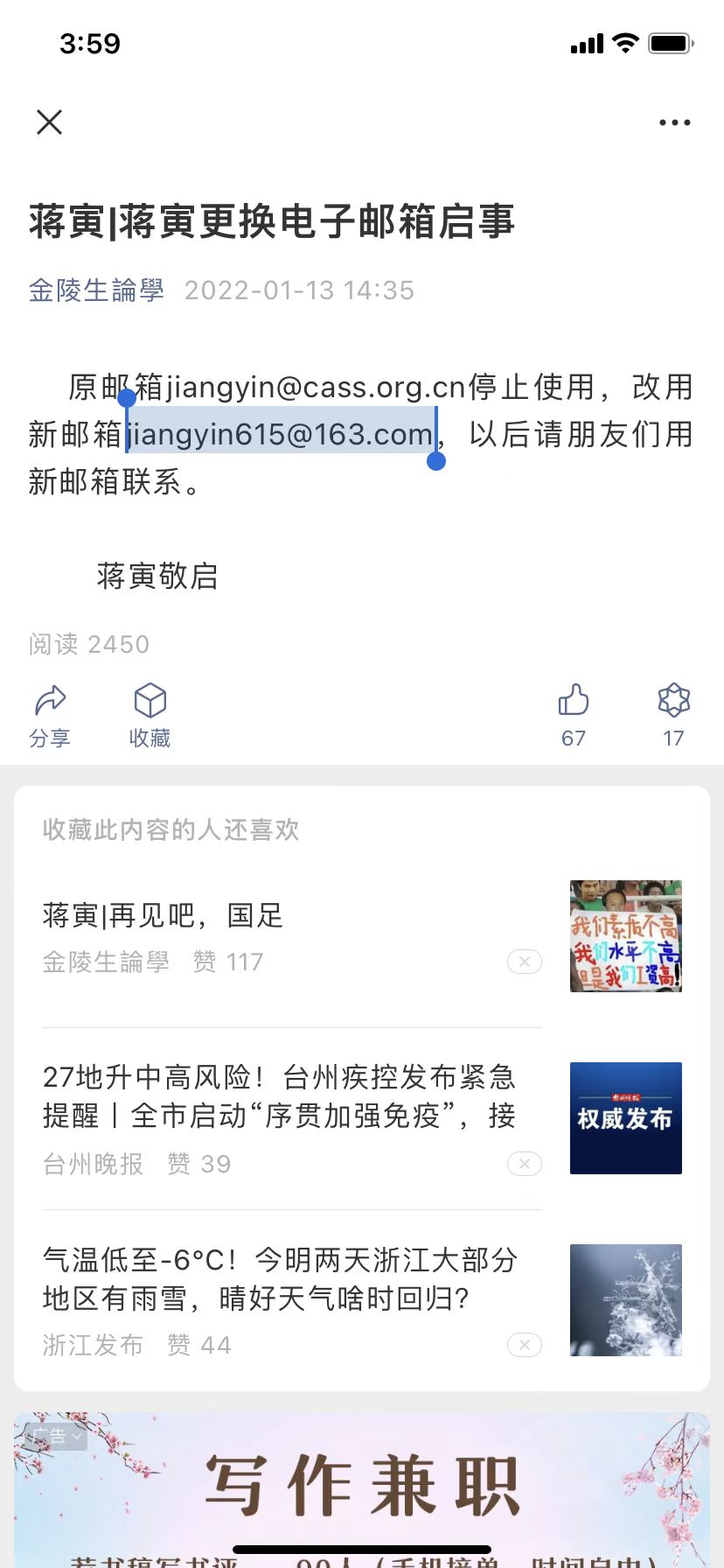The height and width of the screenshot is (1568, 724).
Task: Tap the flower icon showing 17
Action: click(x=673, y=717)
